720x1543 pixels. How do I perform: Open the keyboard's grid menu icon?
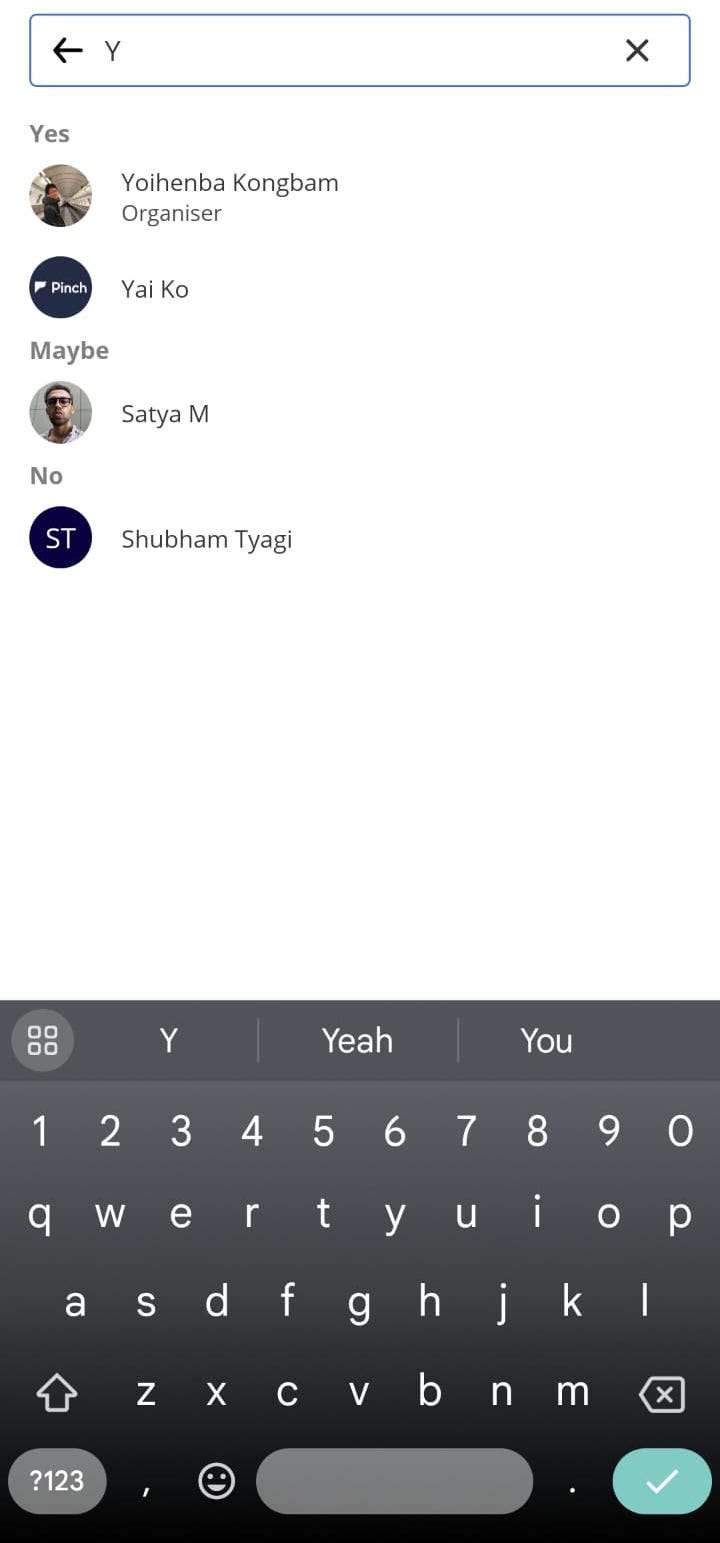pyautogui.click(x=43, y=1040)
